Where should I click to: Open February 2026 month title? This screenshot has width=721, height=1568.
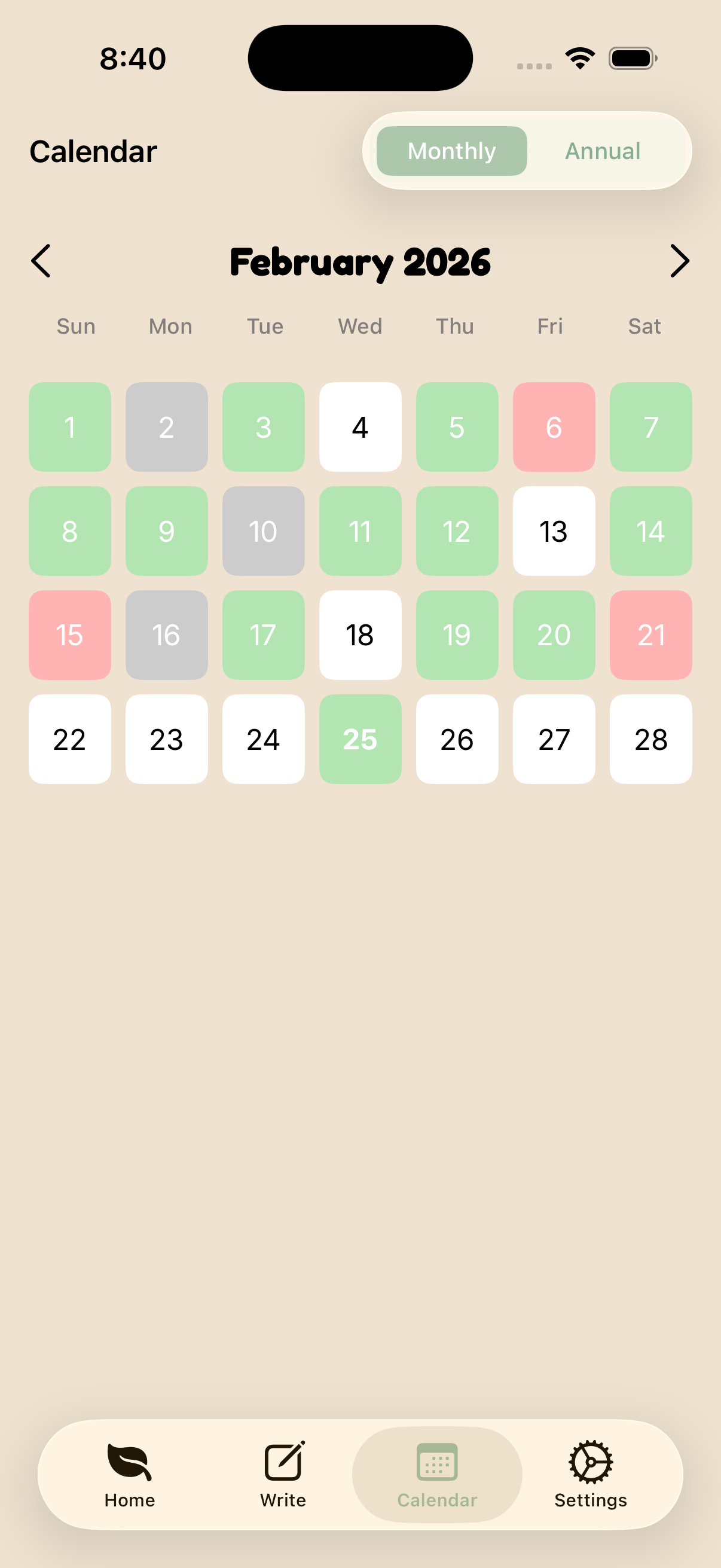(360, 261)
